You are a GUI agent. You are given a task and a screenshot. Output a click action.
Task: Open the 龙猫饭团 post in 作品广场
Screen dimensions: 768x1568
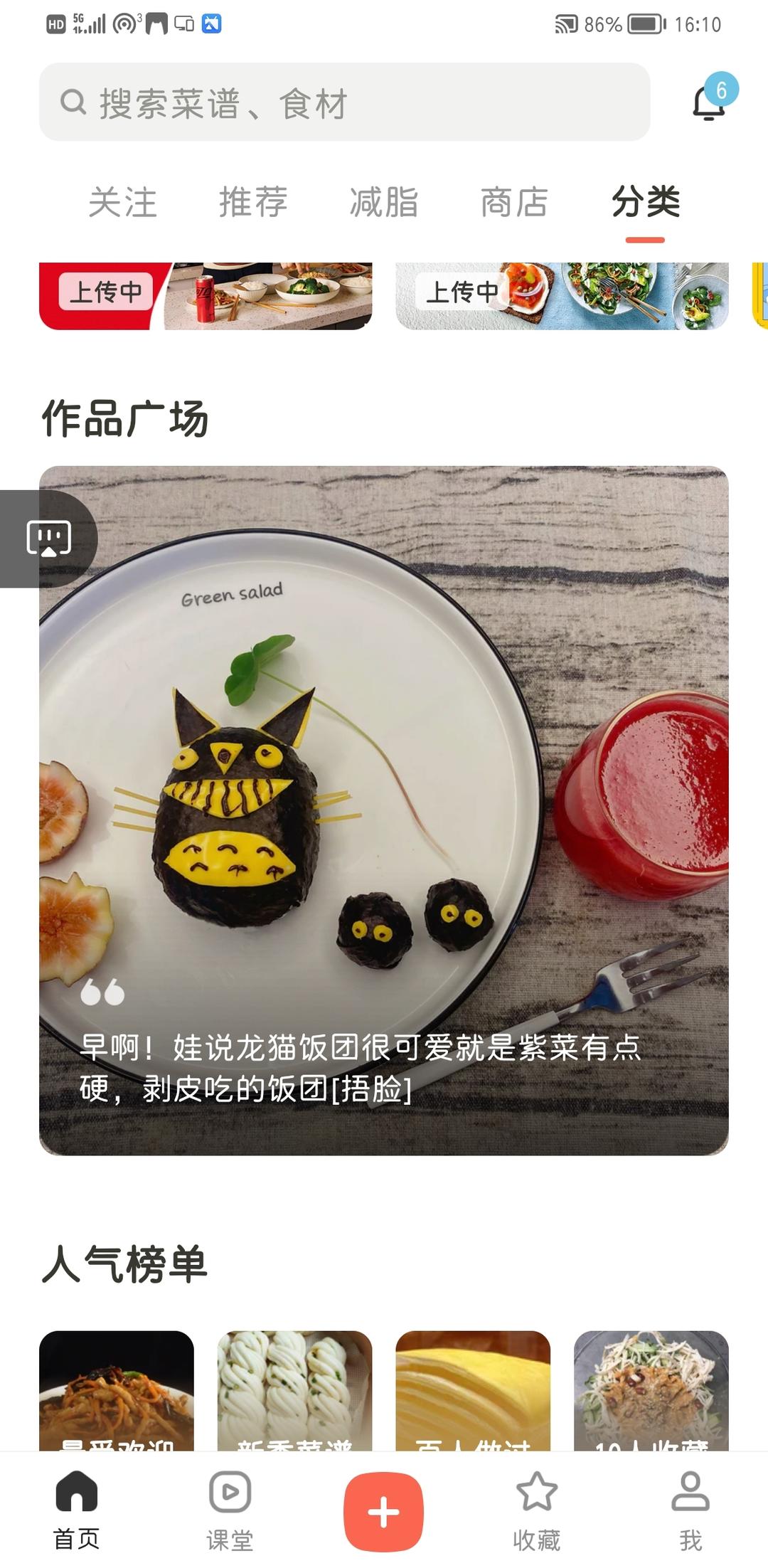[x=384, y=810]
